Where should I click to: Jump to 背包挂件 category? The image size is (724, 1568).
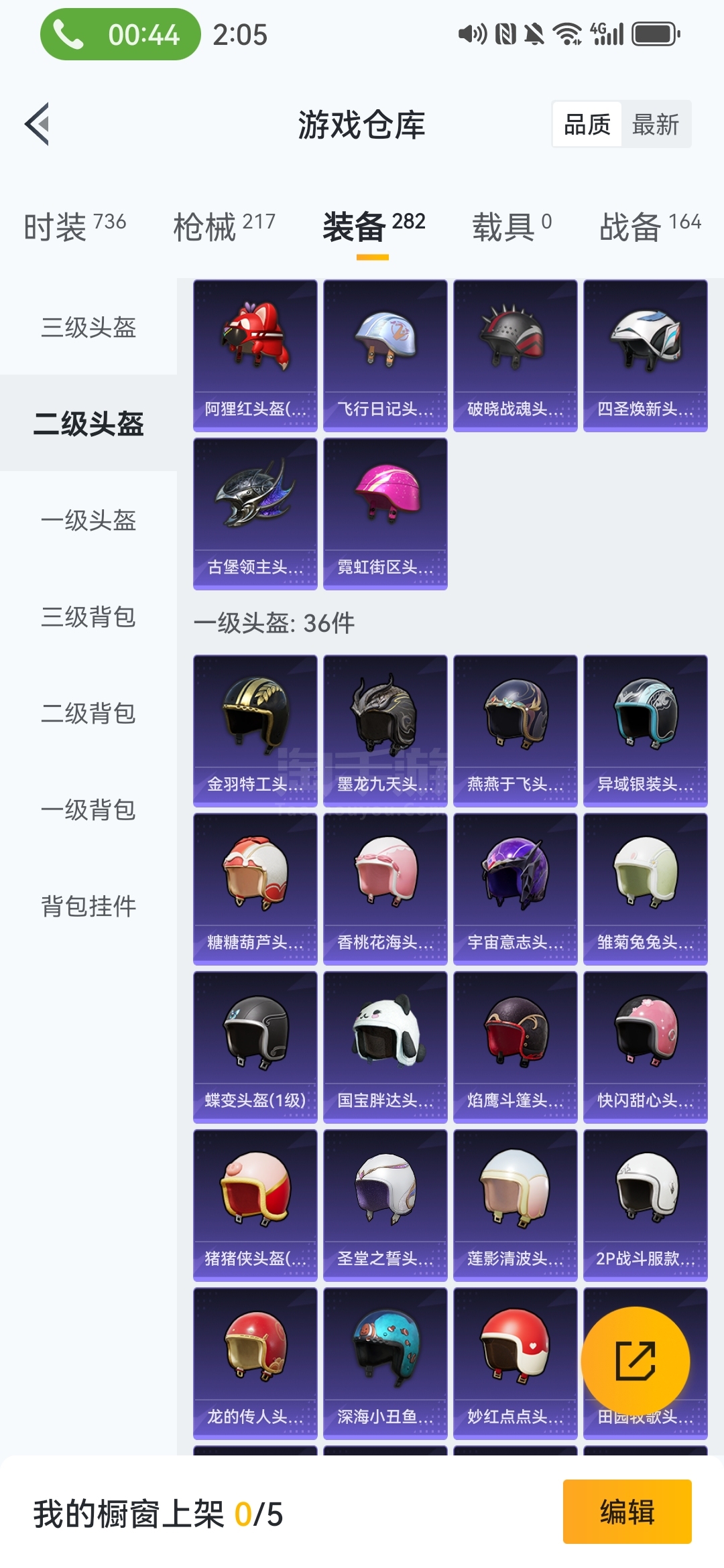click(88, 906)
